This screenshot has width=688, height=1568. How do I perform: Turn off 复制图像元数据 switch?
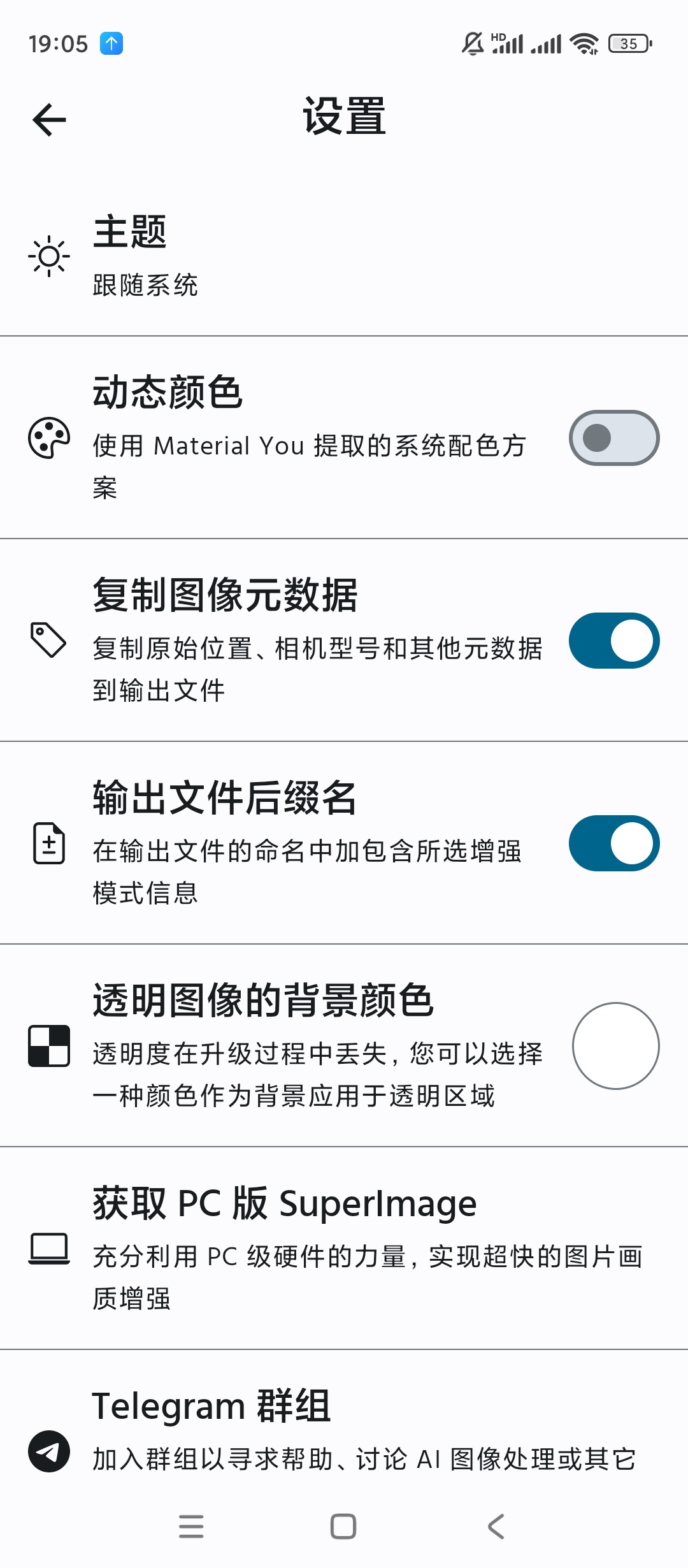(613, 641)
